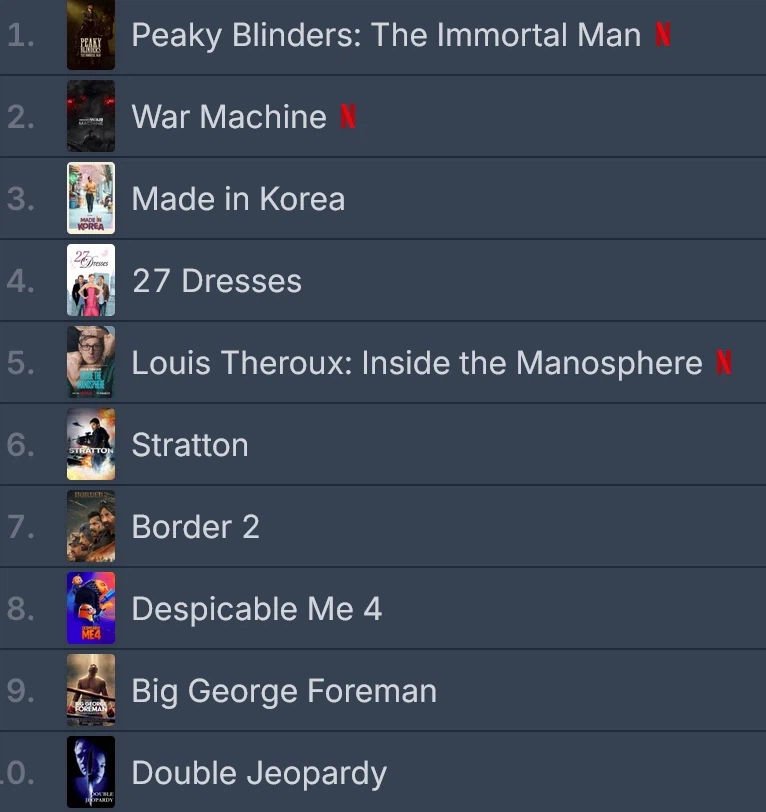View details for 27 Dresses
This screenshot has height=812, width=766.
click(216, 281)
